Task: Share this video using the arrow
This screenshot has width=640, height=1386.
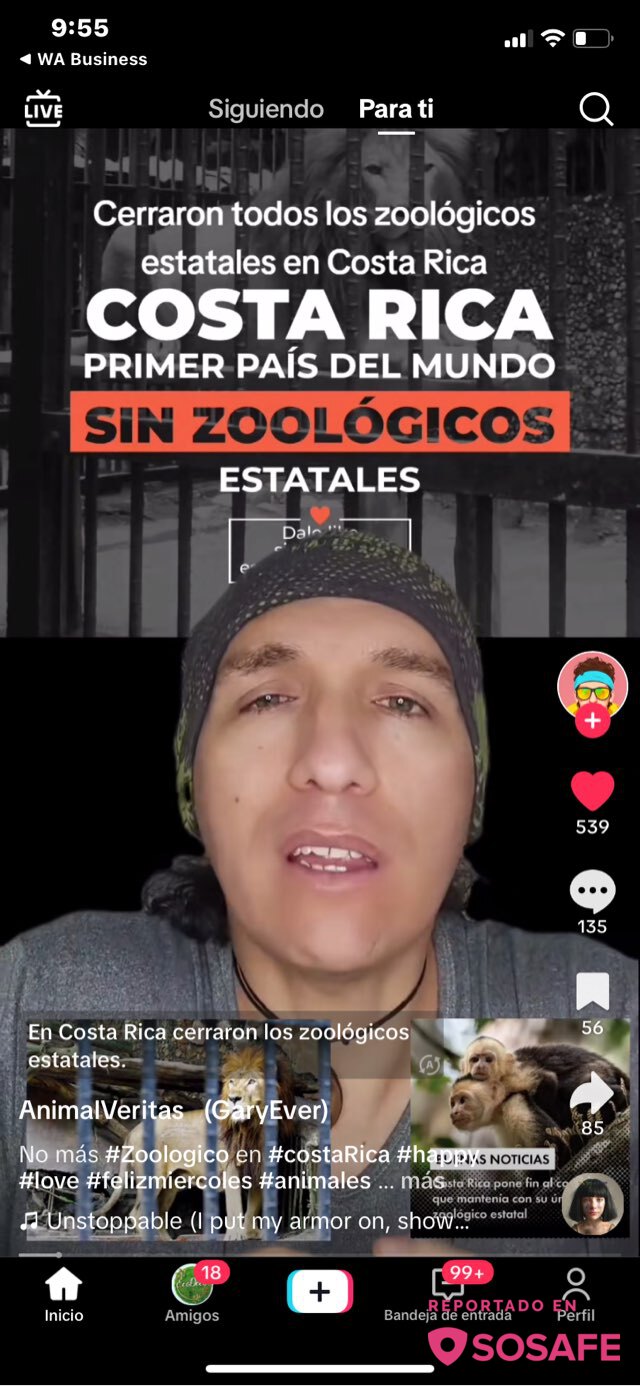Action: pyautogui.click(x=592, y=1094)
